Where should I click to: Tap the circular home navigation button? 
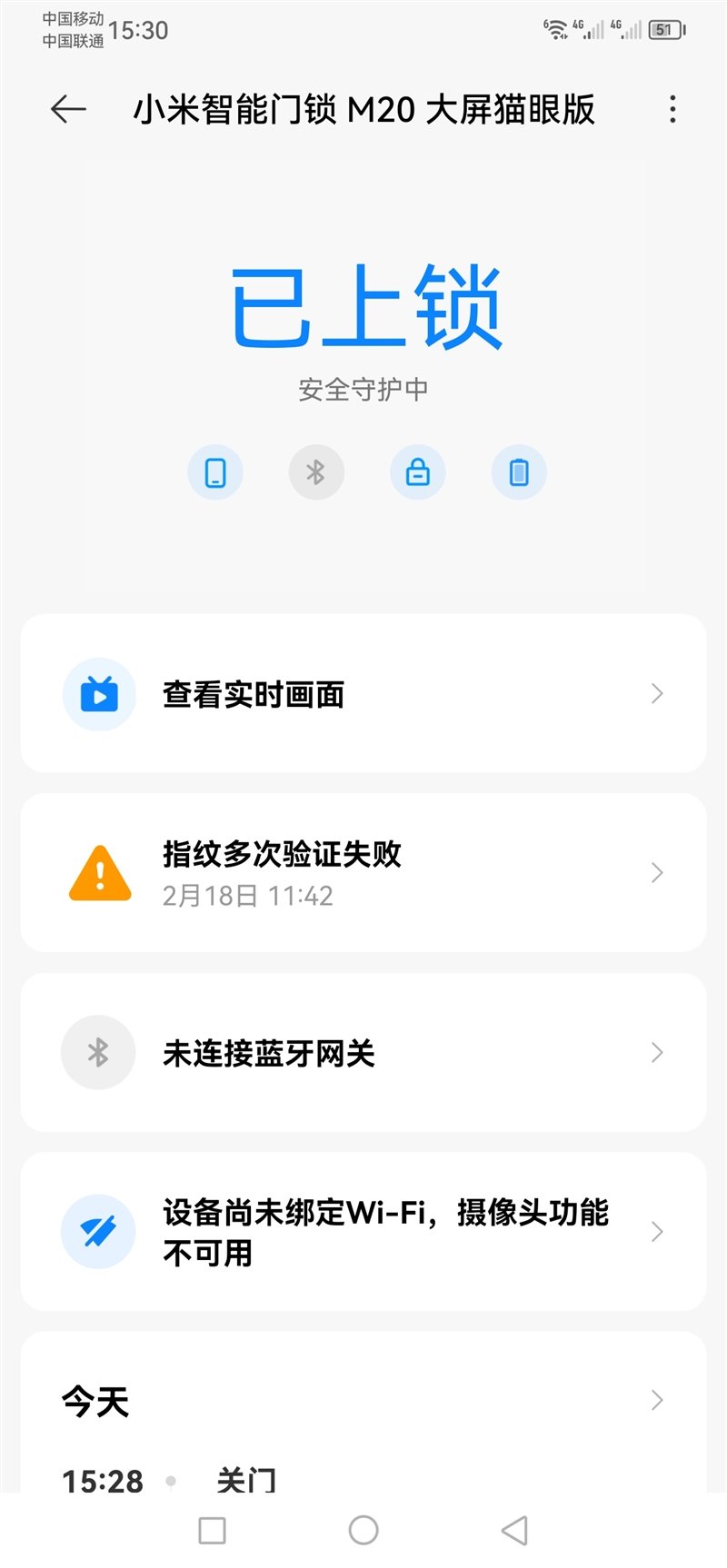[363, 1531]
